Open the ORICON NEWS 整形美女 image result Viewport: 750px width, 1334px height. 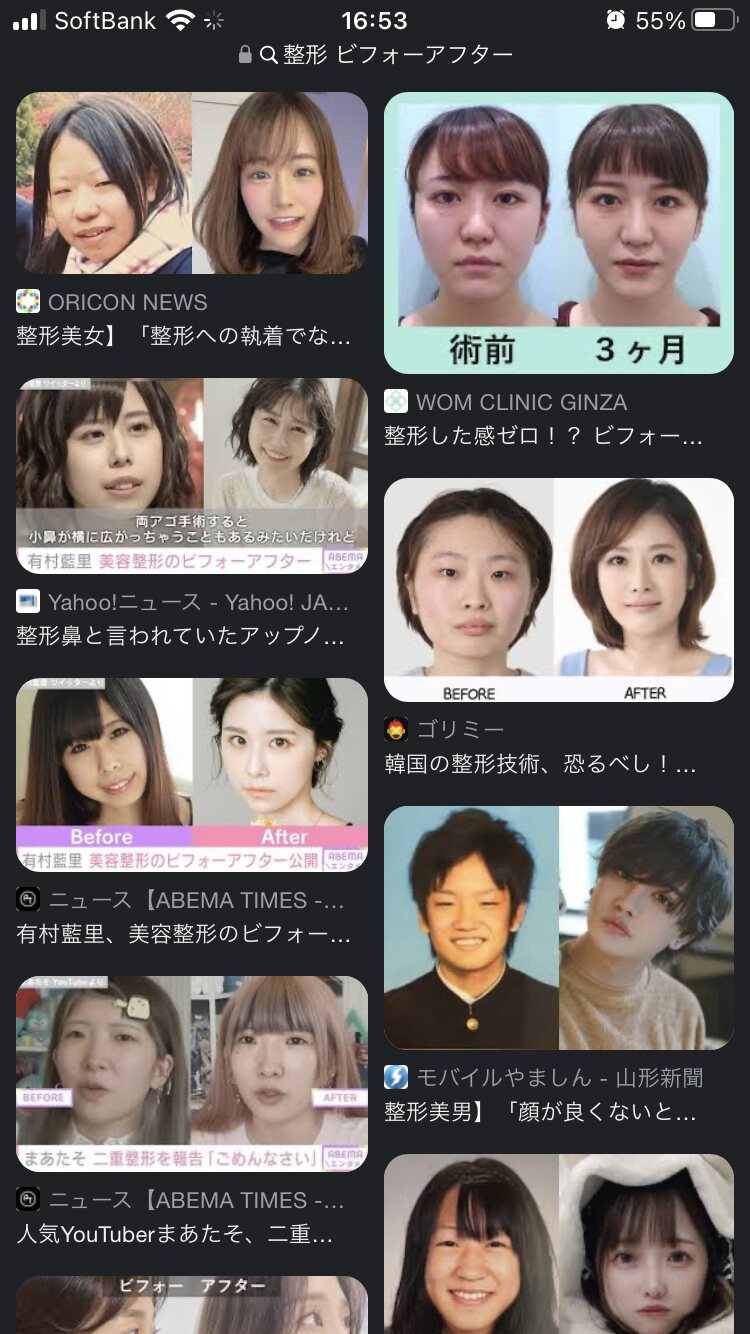coord(191,184)
